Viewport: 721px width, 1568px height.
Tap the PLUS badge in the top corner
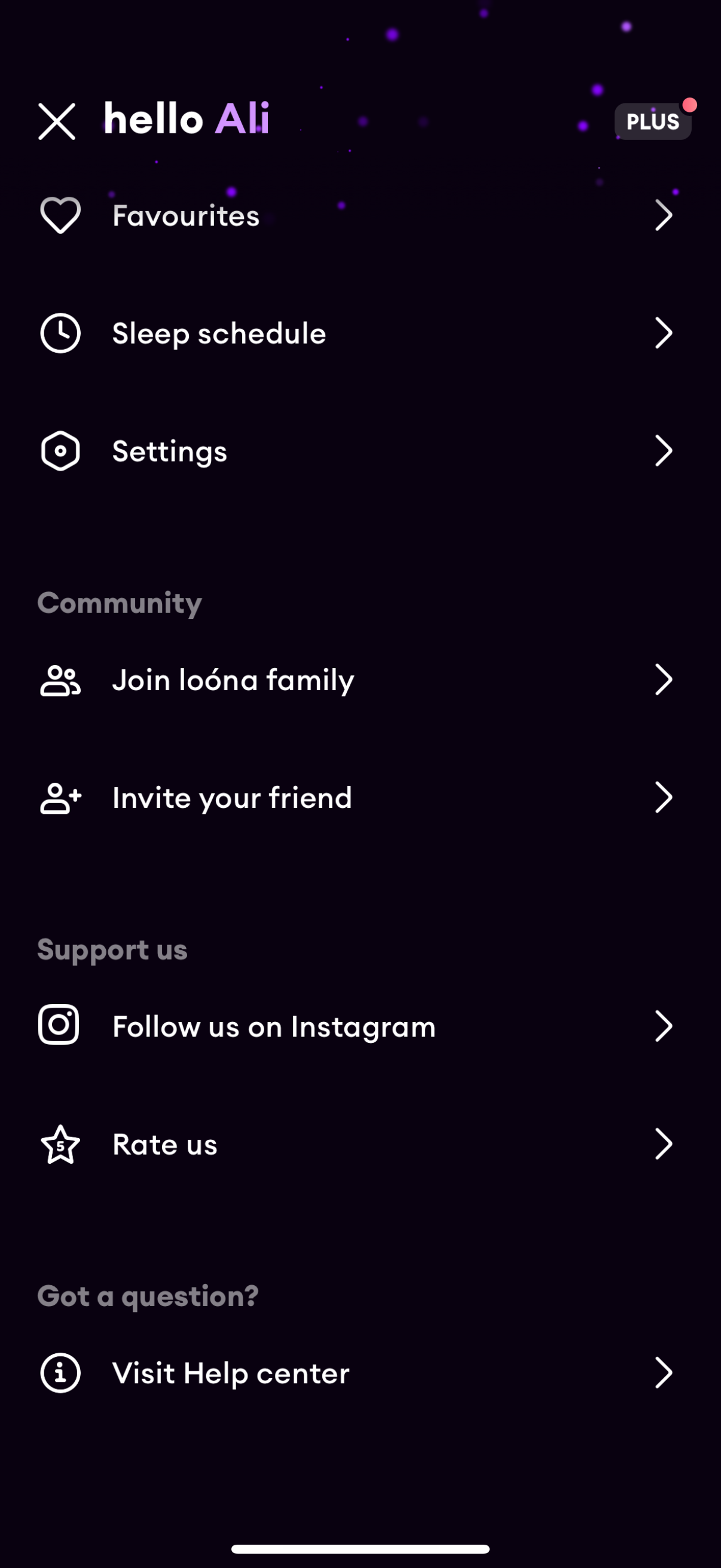[652, 121]
